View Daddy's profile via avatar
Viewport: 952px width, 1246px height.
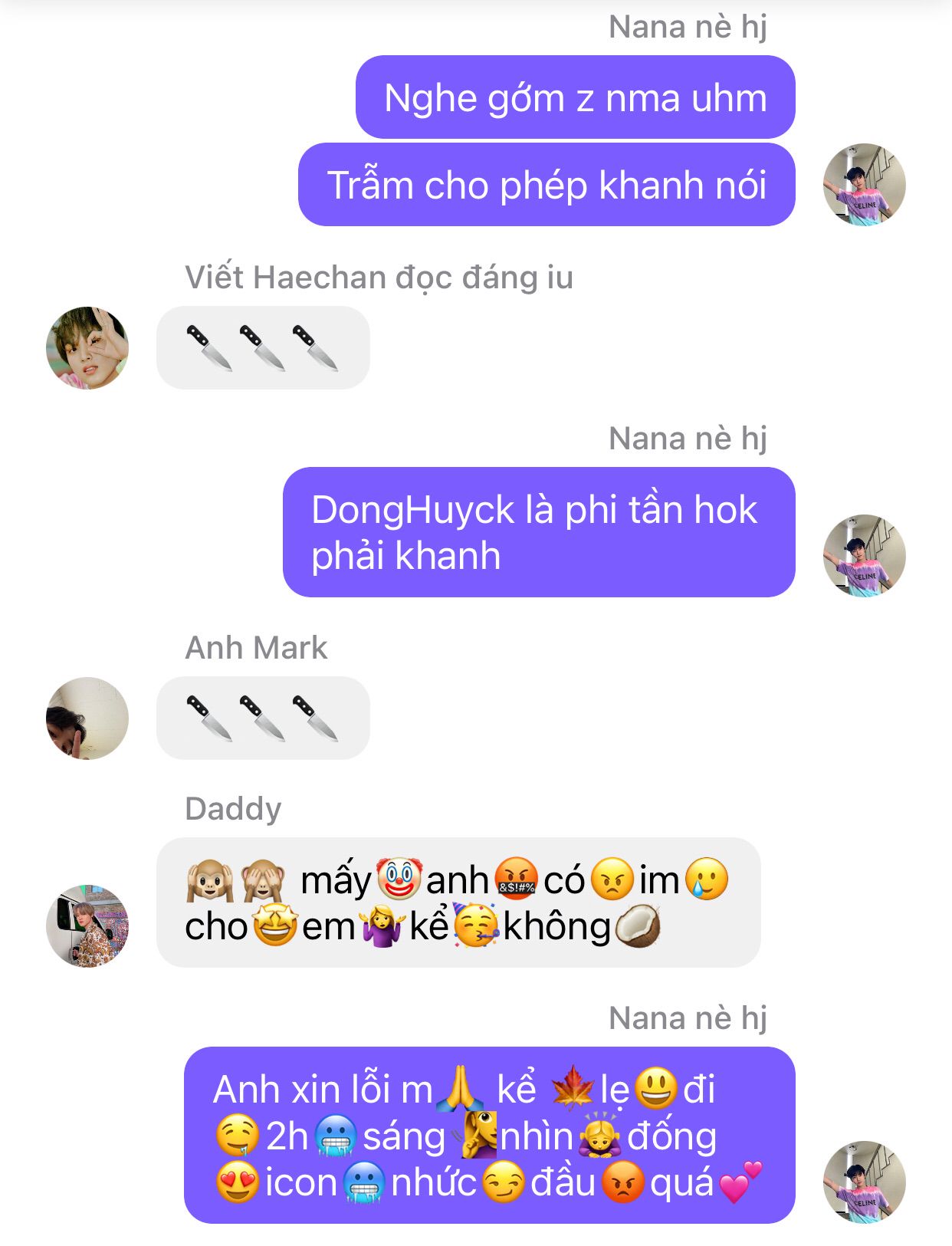tap(87, 925)
